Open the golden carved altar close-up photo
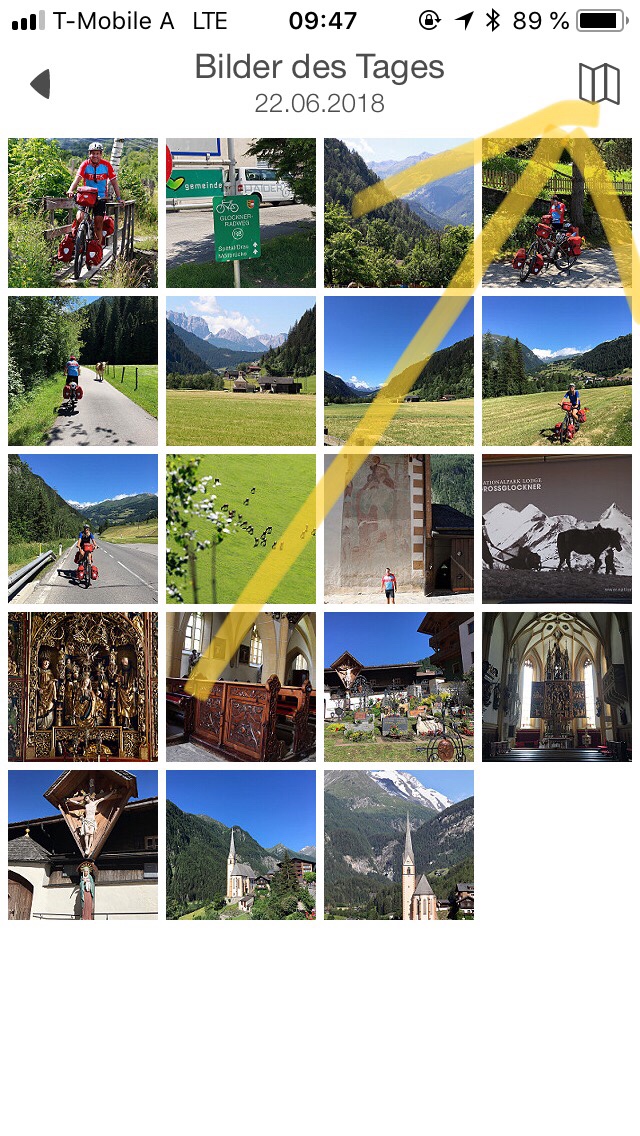The height and width of the screenshot is (1136, 640). click(83, 687)
